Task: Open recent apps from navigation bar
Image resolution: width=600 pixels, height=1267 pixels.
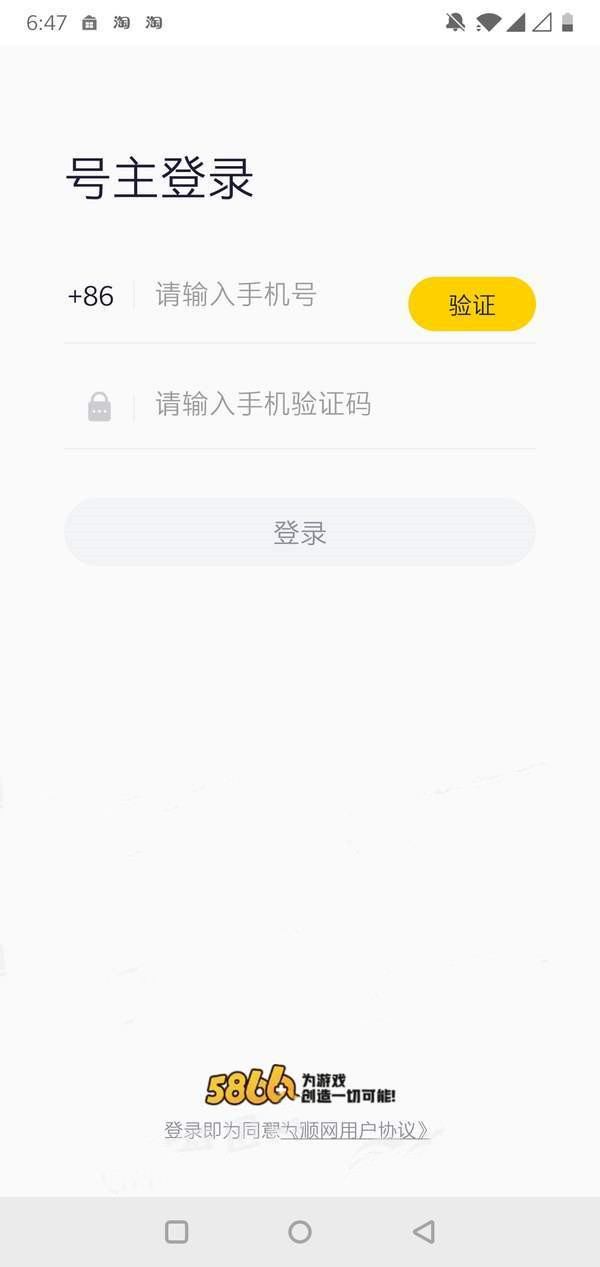Action: pos(177,1231)
